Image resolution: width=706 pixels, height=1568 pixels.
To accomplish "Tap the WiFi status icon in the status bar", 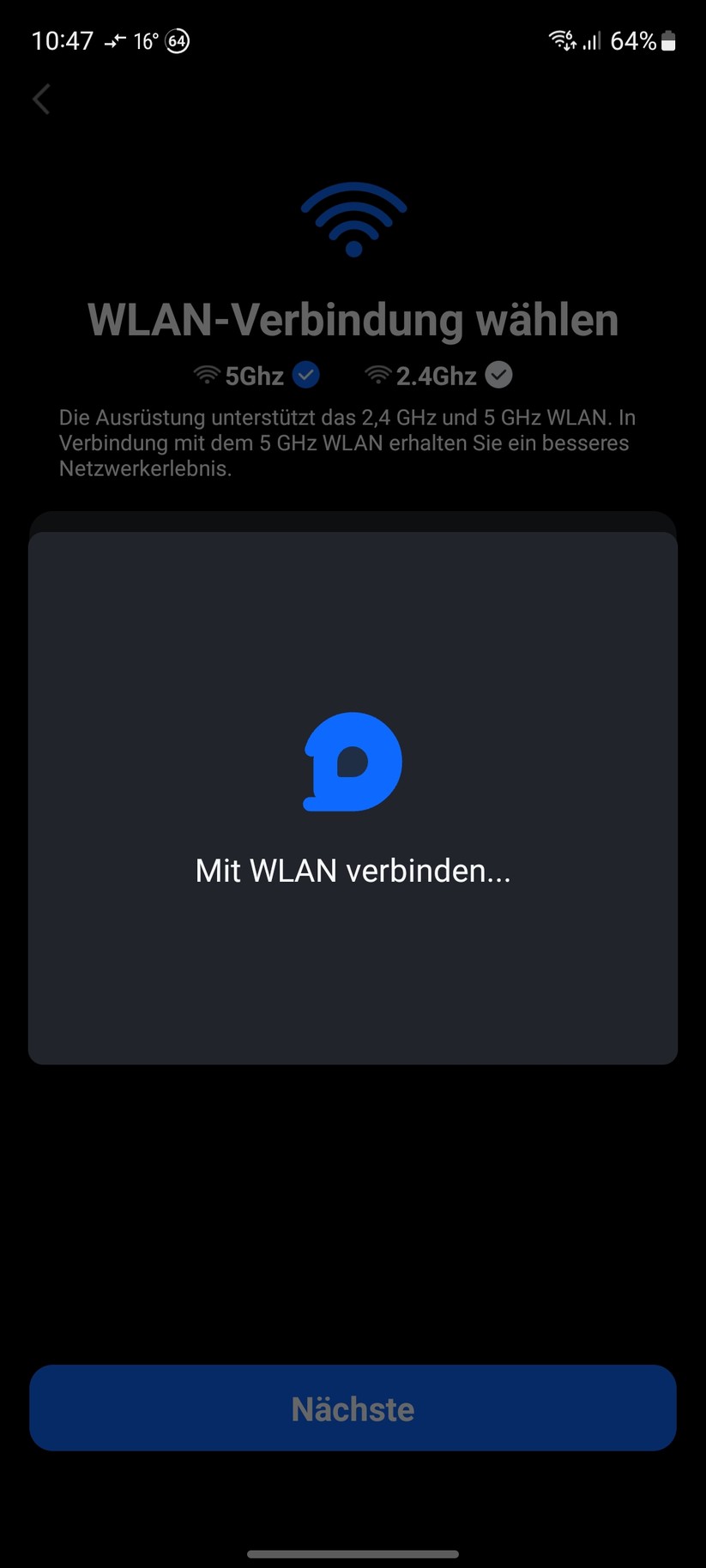I will [x=562, y=39].
